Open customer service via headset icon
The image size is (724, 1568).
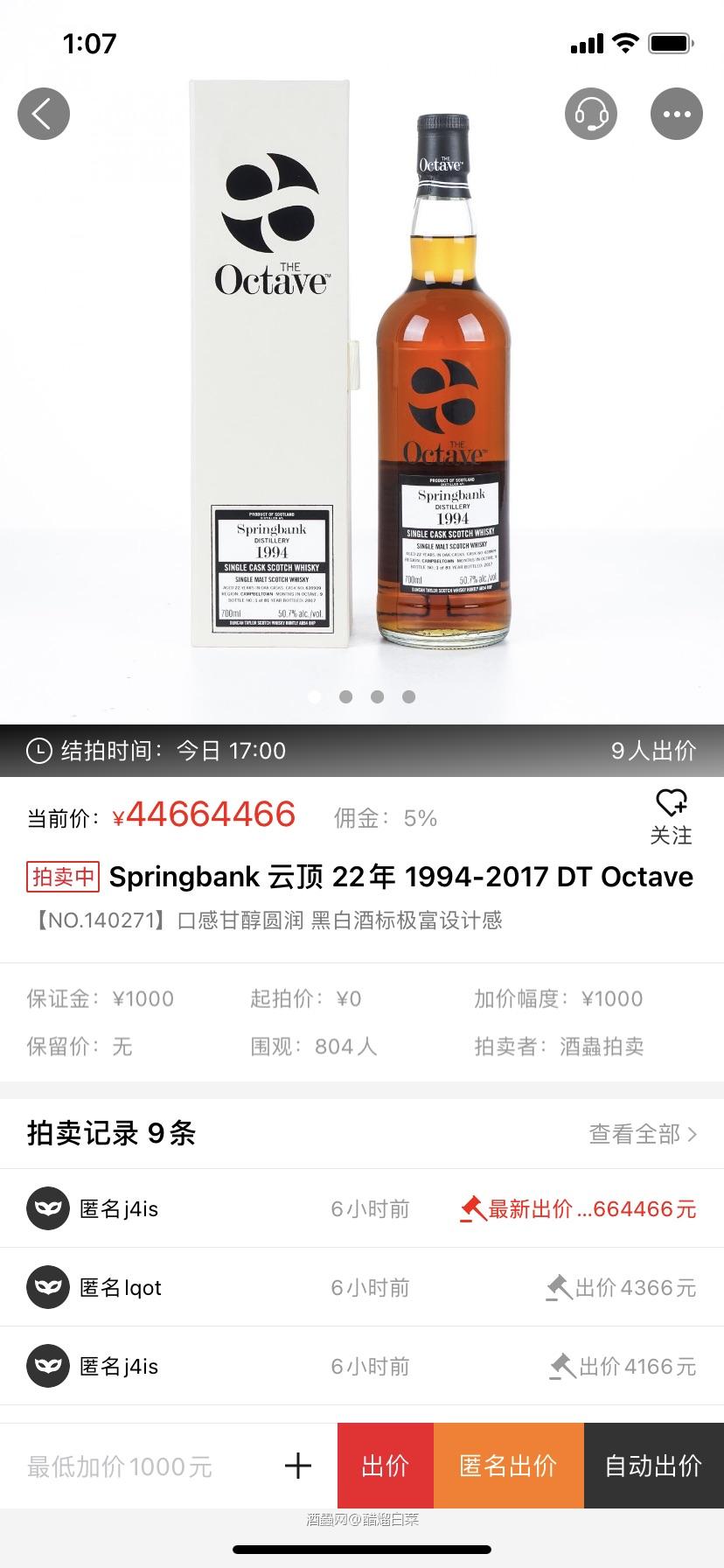click(591, 113)
